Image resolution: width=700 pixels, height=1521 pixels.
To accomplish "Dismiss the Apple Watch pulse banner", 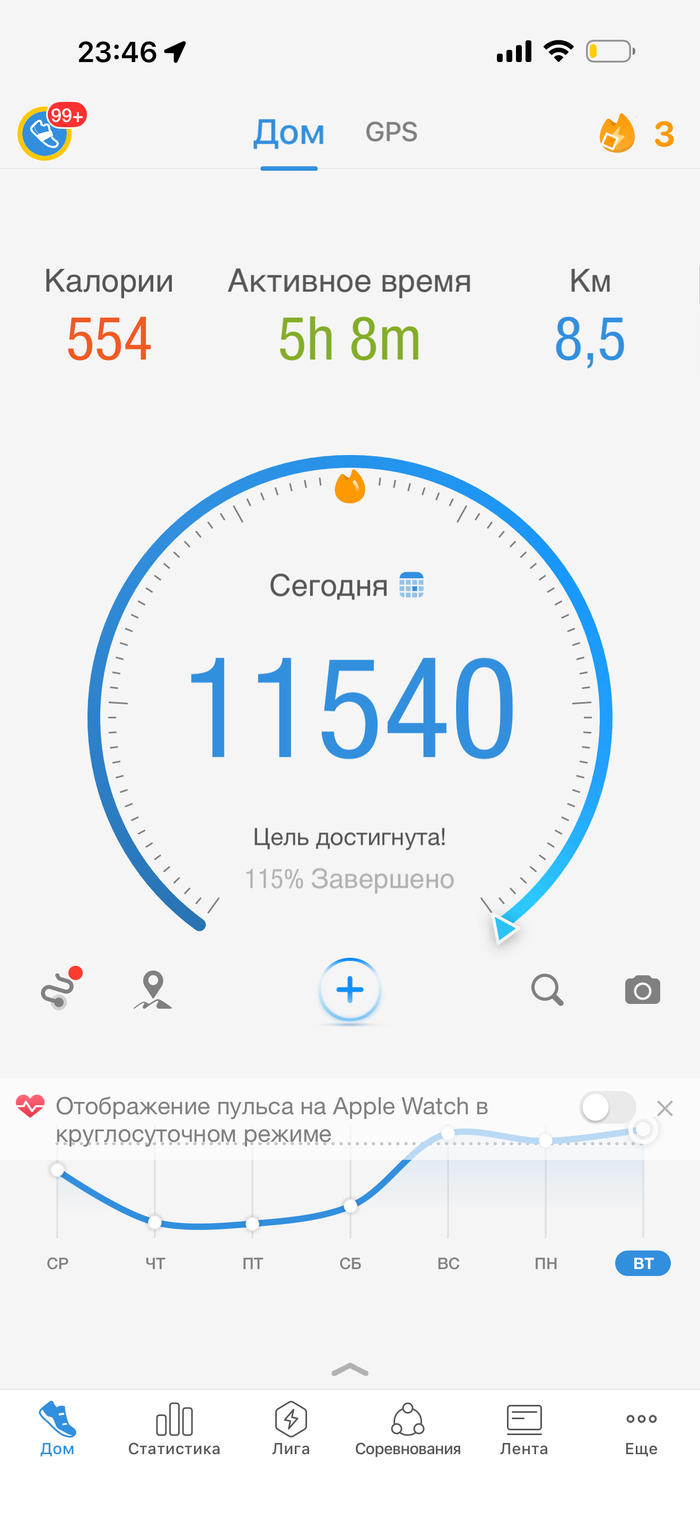I will [x=665, y=1108].
